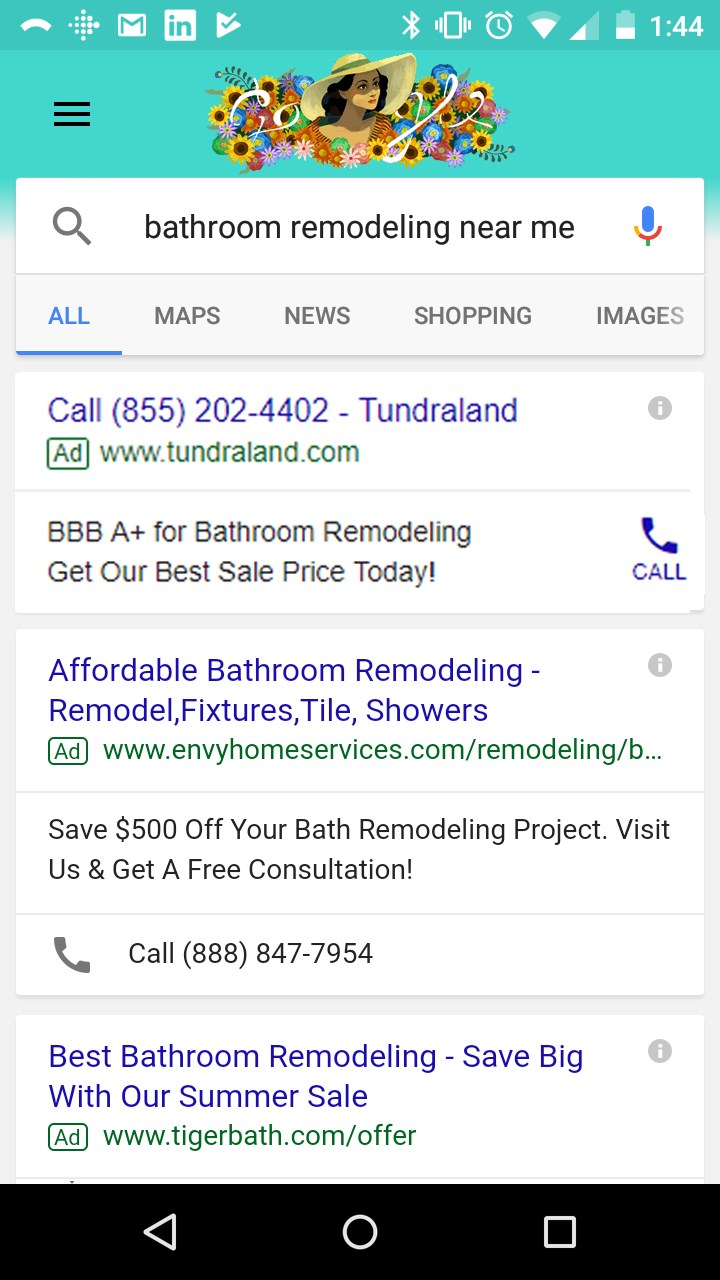View info icon on the tigerbath ad
The width and height of the screenshot is (720, 1280).
pos(660,1051)
